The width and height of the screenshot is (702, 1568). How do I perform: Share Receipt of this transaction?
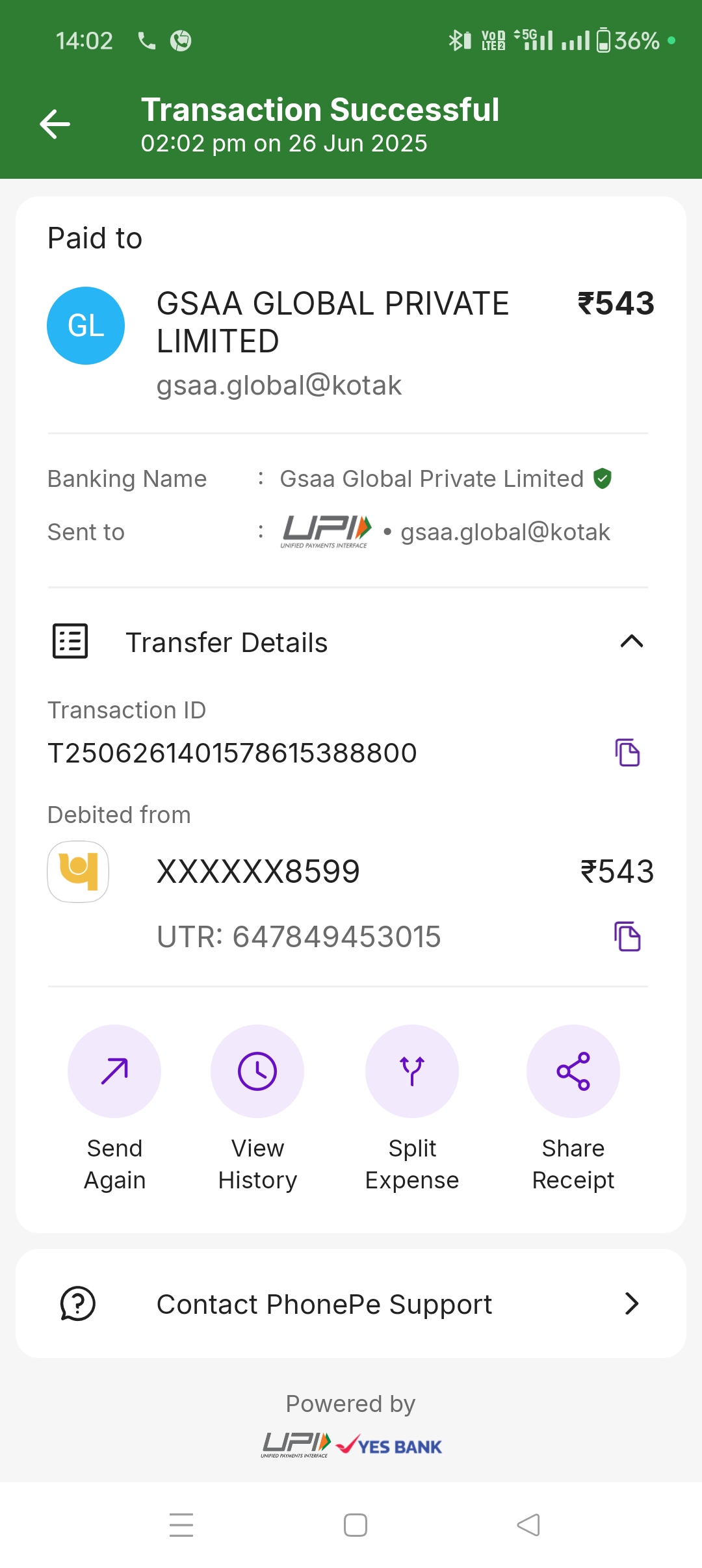(573, 1071)
